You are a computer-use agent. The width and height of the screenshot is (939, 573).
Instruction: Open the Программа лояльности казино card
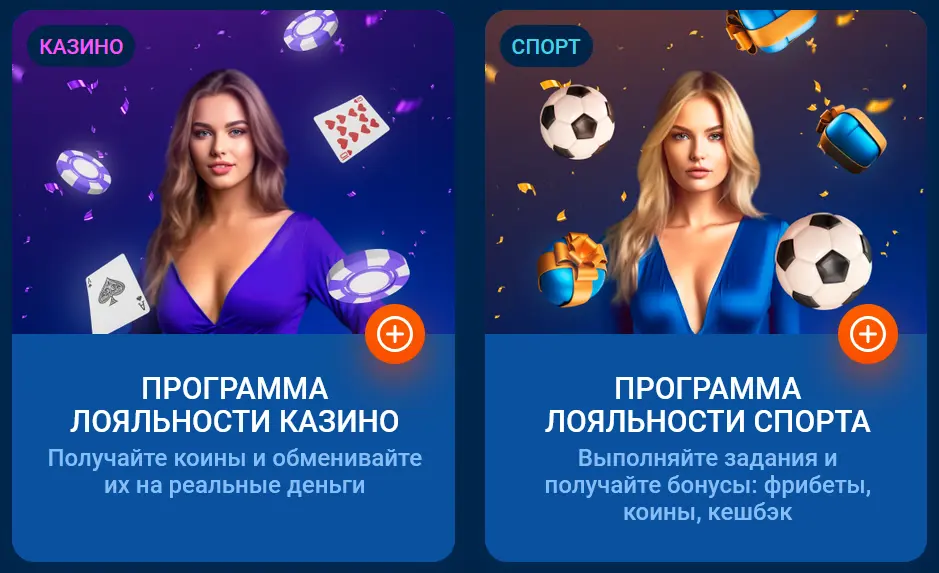coord(234,404)
